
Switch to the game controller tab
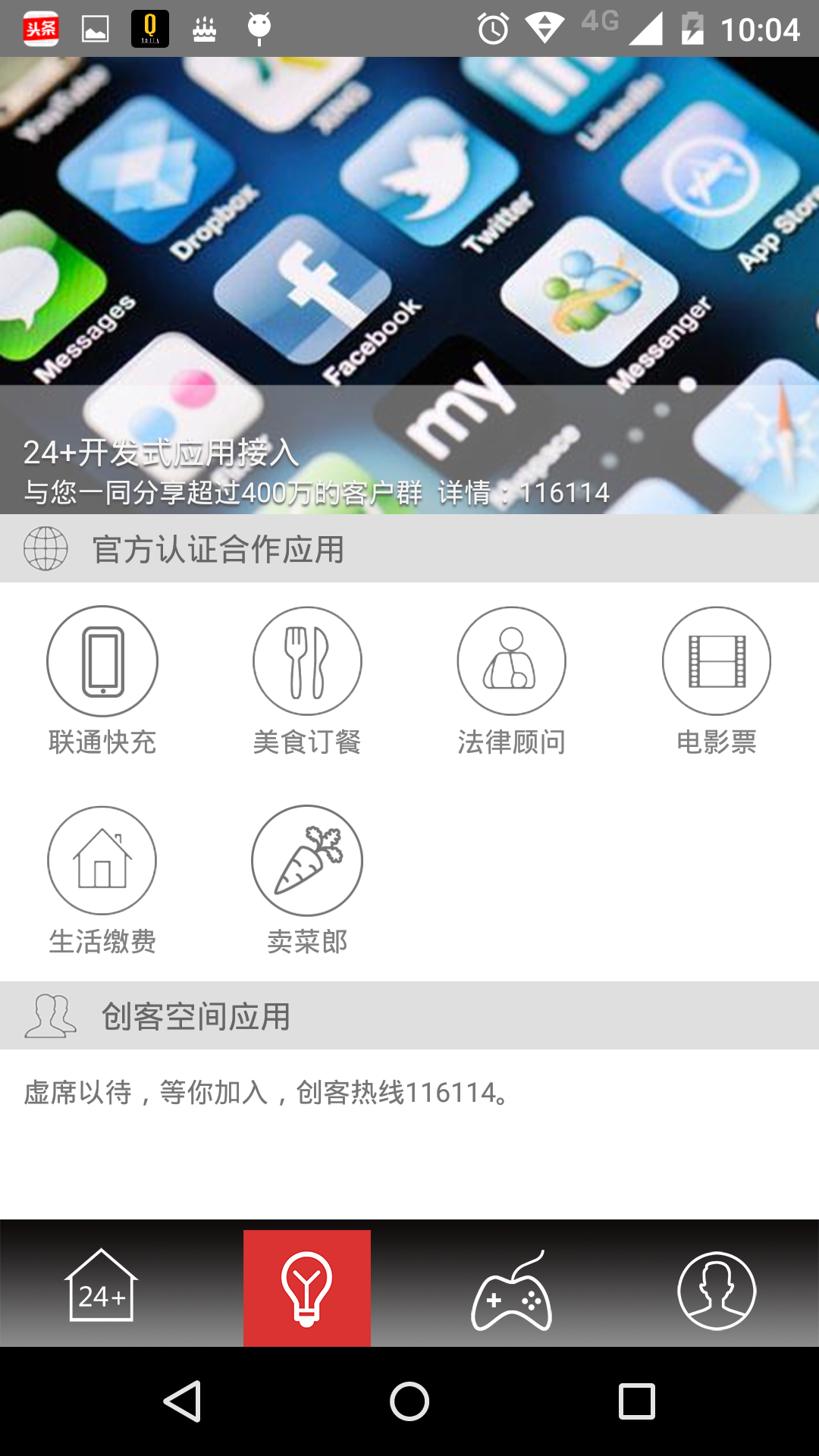pos(512,1289)
